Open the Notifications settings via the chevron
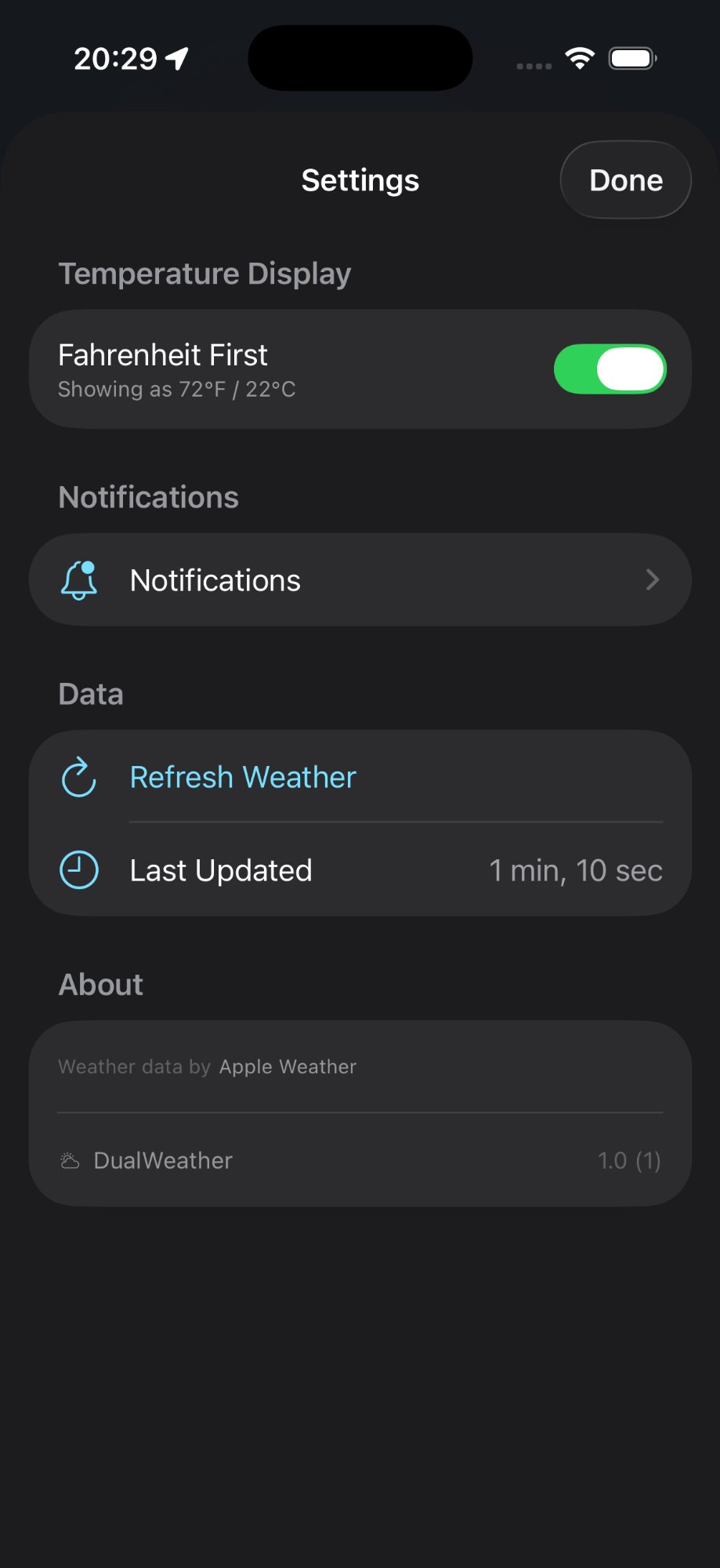Viewport: 720px width, 1568px height. coord(653,579)
